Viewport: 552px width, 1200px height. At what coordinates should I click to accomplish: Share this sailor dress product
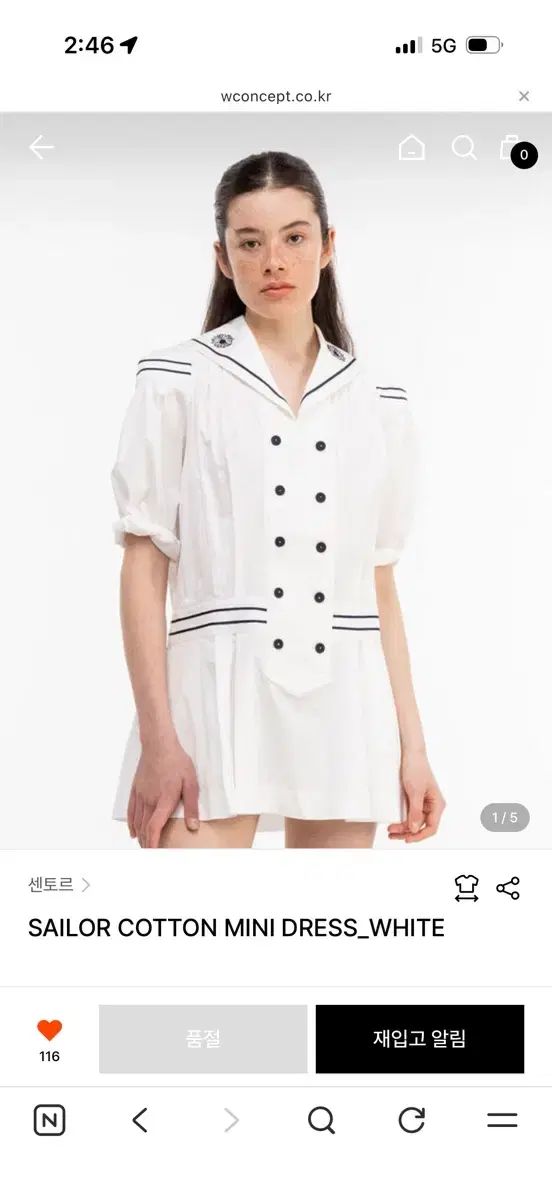508,888
